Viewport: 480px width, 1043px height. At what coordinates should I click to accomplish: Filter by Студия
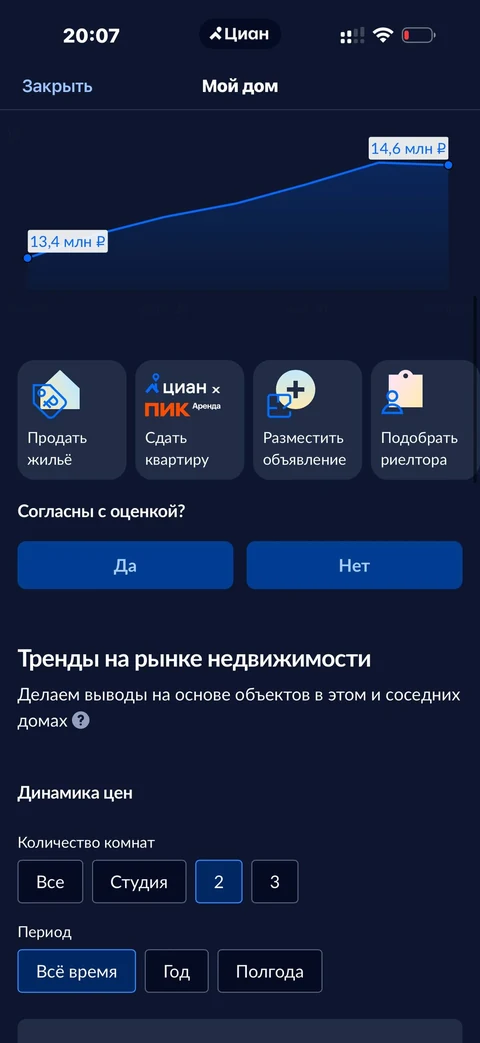(139, 882)
